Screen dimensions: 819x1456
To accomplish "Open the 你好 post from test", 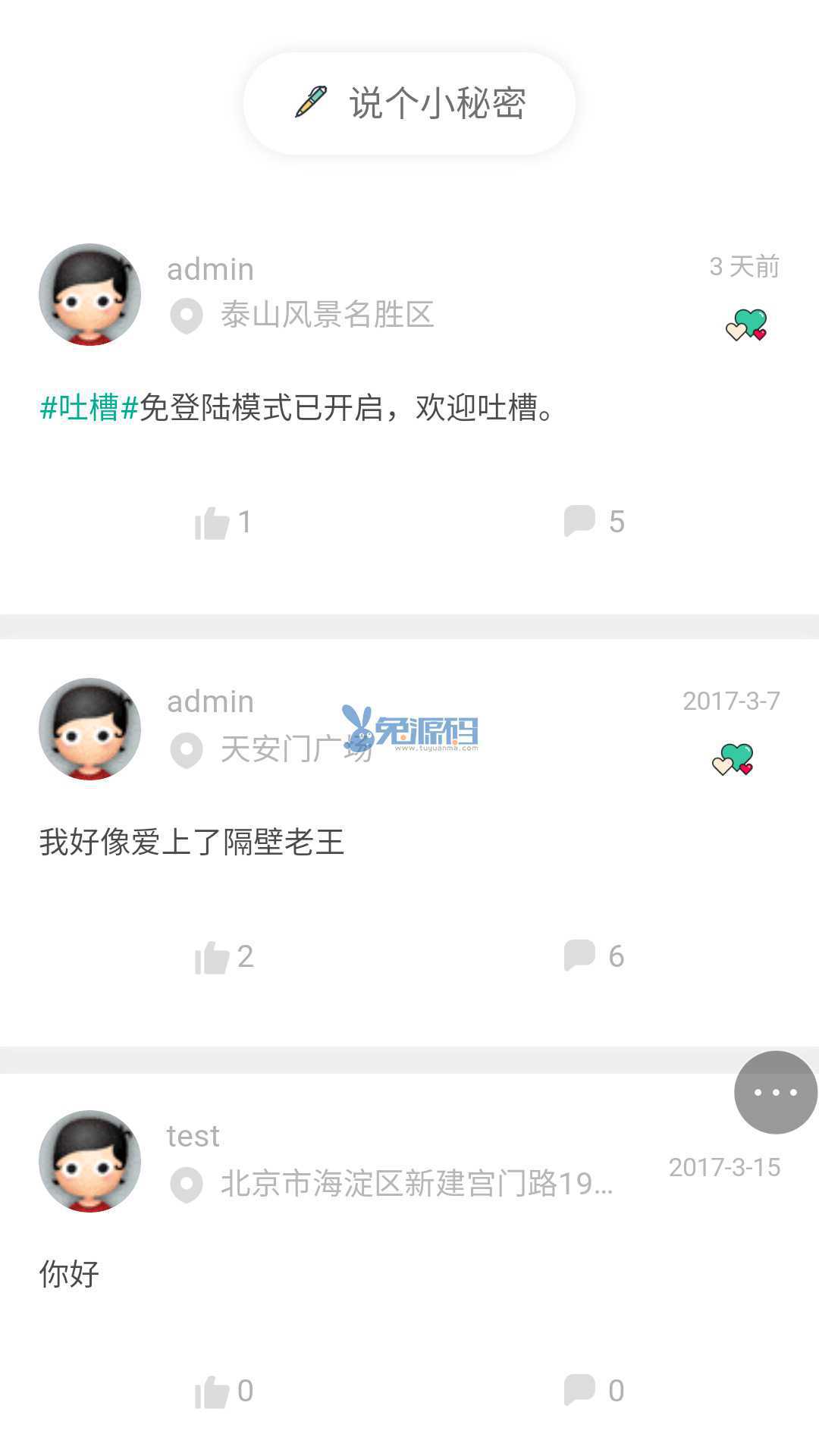I will [69, 1275].
